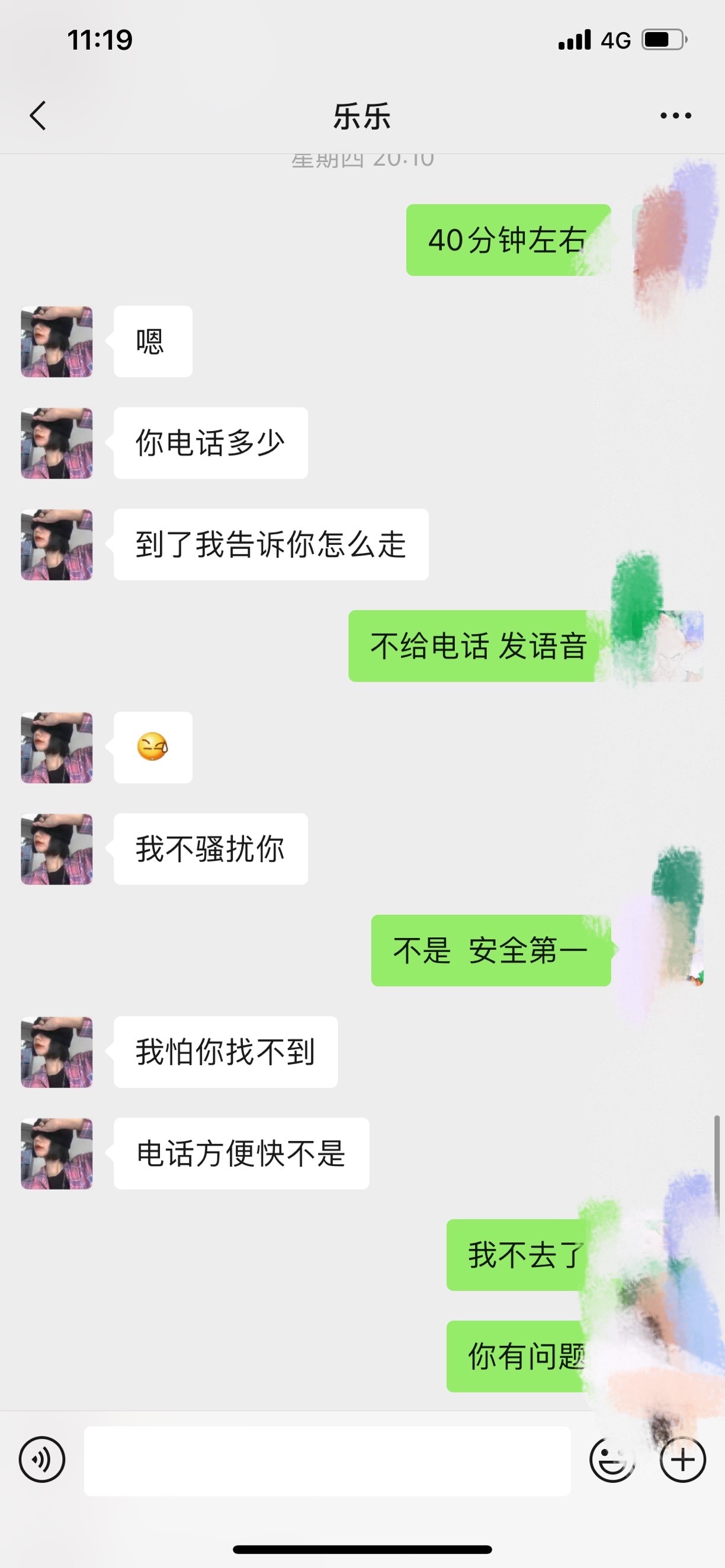Open the chat info three-dot menu

coord(676,115)
